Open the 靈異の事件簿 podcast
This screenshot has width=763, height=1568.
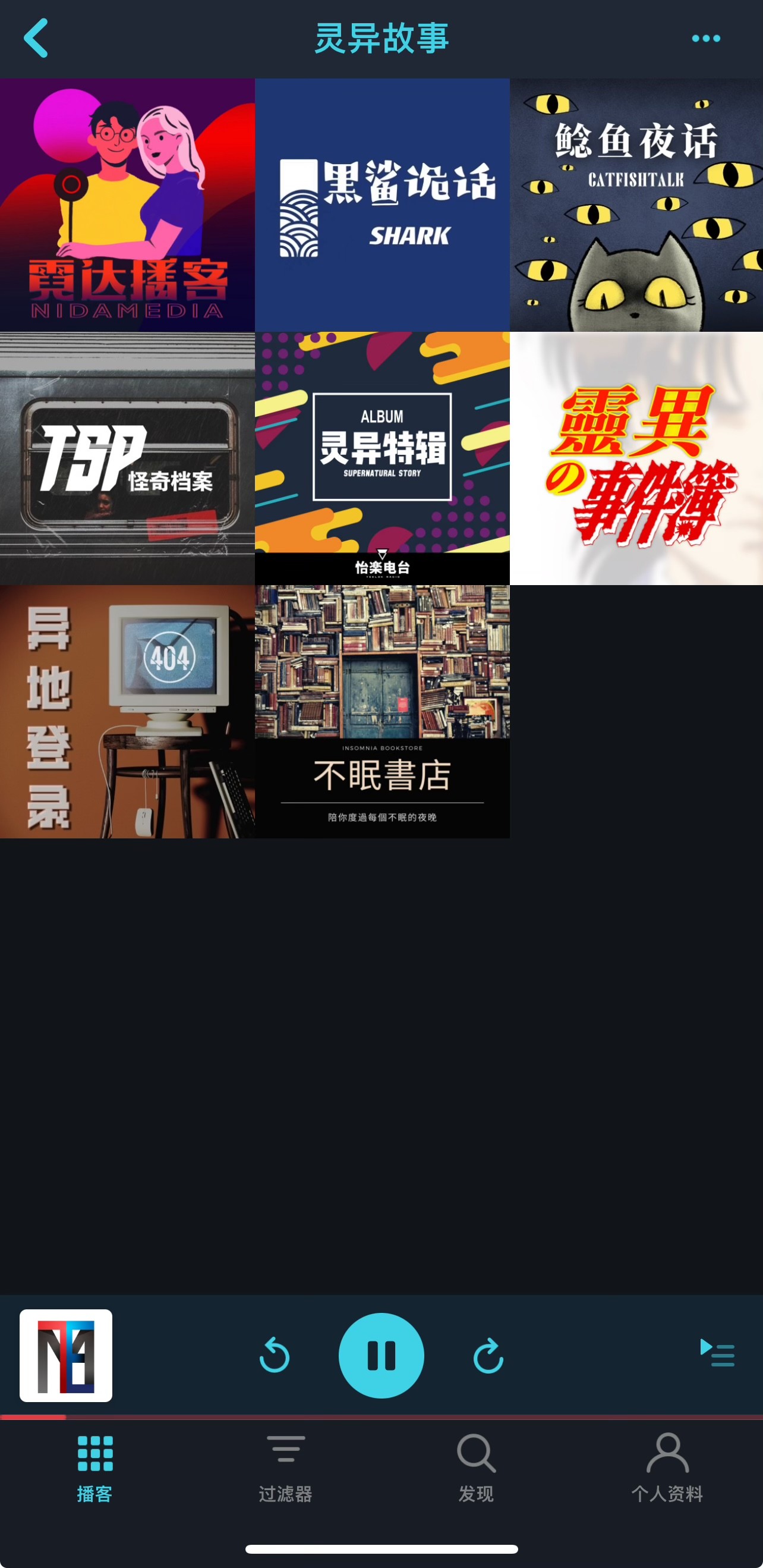coord(636,458)
